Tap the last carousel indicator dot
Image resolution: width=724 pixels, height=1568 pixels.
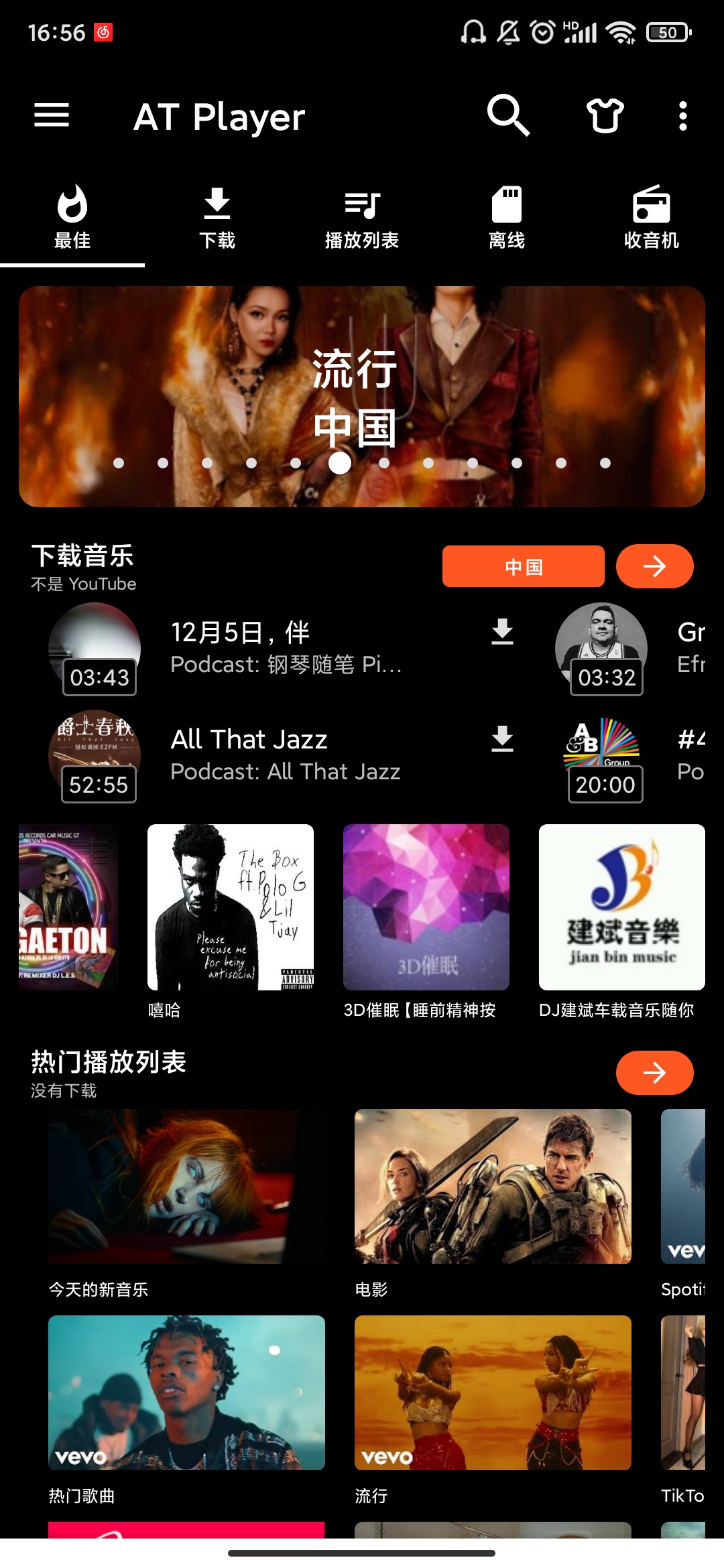(x=604, y=462)
